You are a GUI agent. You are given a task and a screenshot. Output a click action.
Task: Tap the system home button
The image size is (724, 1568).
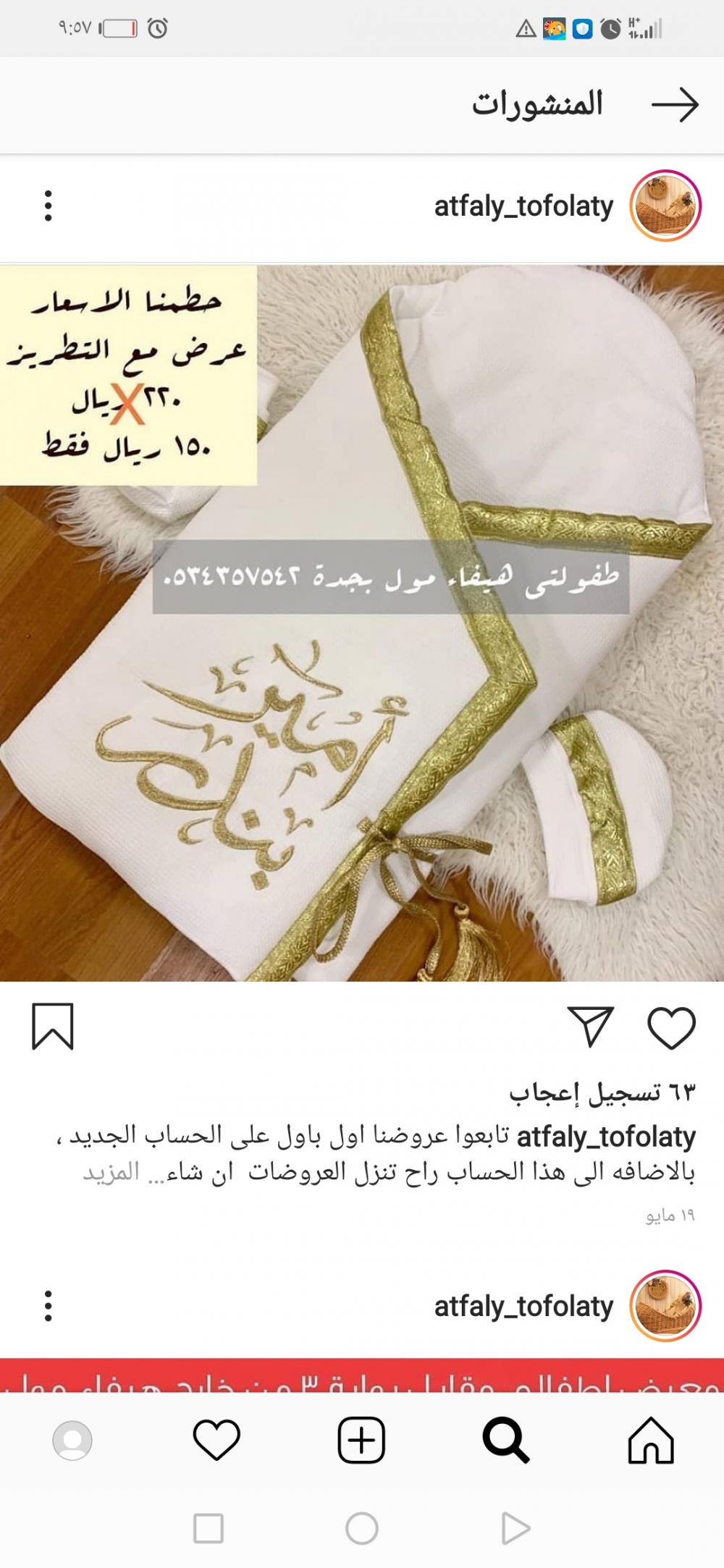361,1529
